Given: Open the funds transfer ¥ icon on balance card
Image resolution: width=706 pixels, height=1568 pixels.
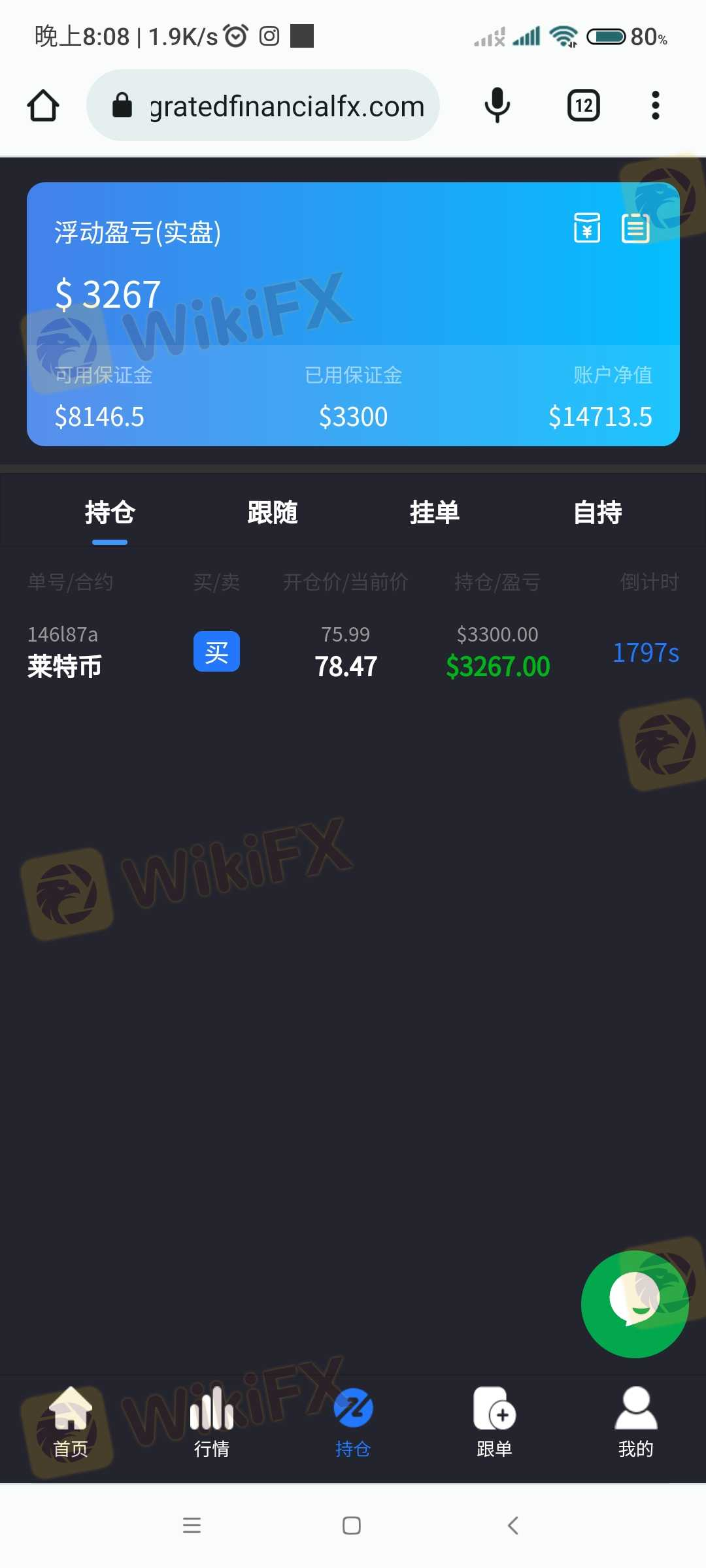Looking at the screenshot, I should (x=586, y=229).
